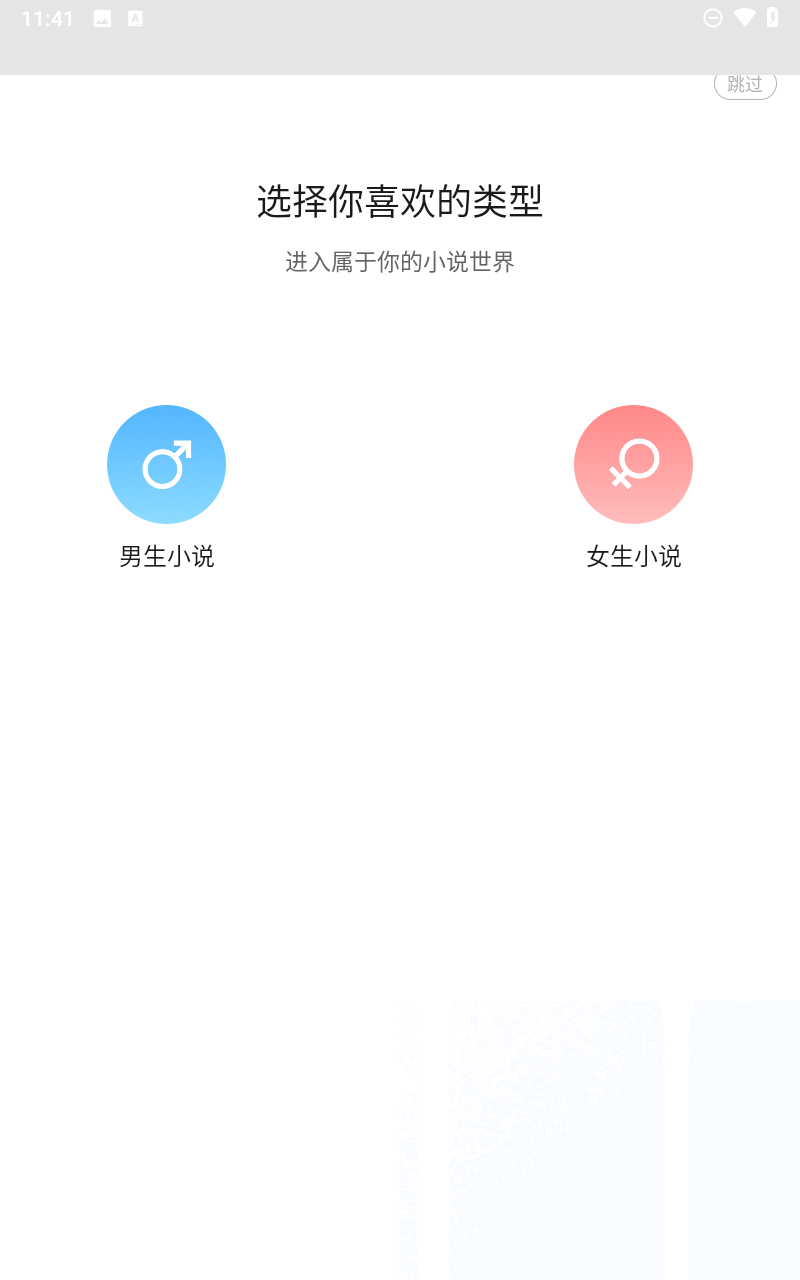Choose 男生小说 as your preferred type
Screen dimensions: 800x1280
pos(166,464)
